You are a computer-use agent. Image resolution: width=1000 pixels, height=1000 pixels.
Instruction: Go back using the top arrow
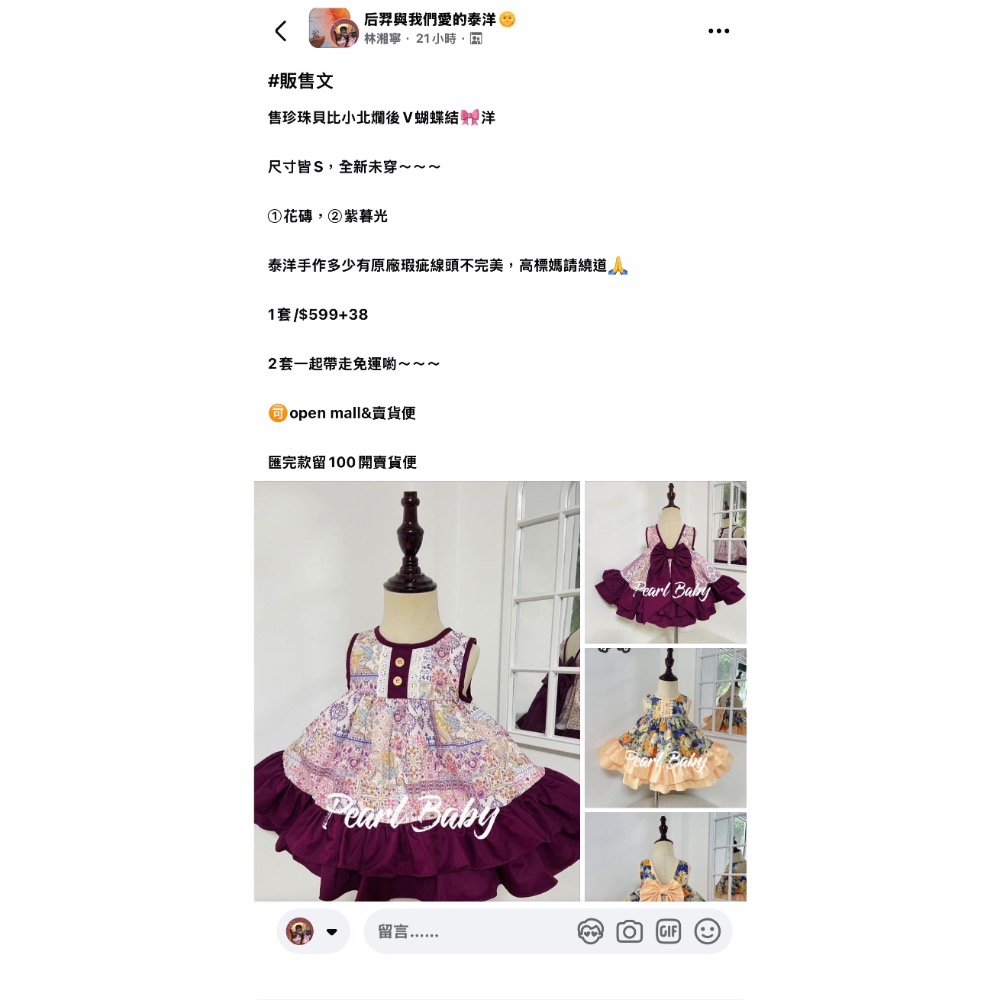tap(281, 31)
